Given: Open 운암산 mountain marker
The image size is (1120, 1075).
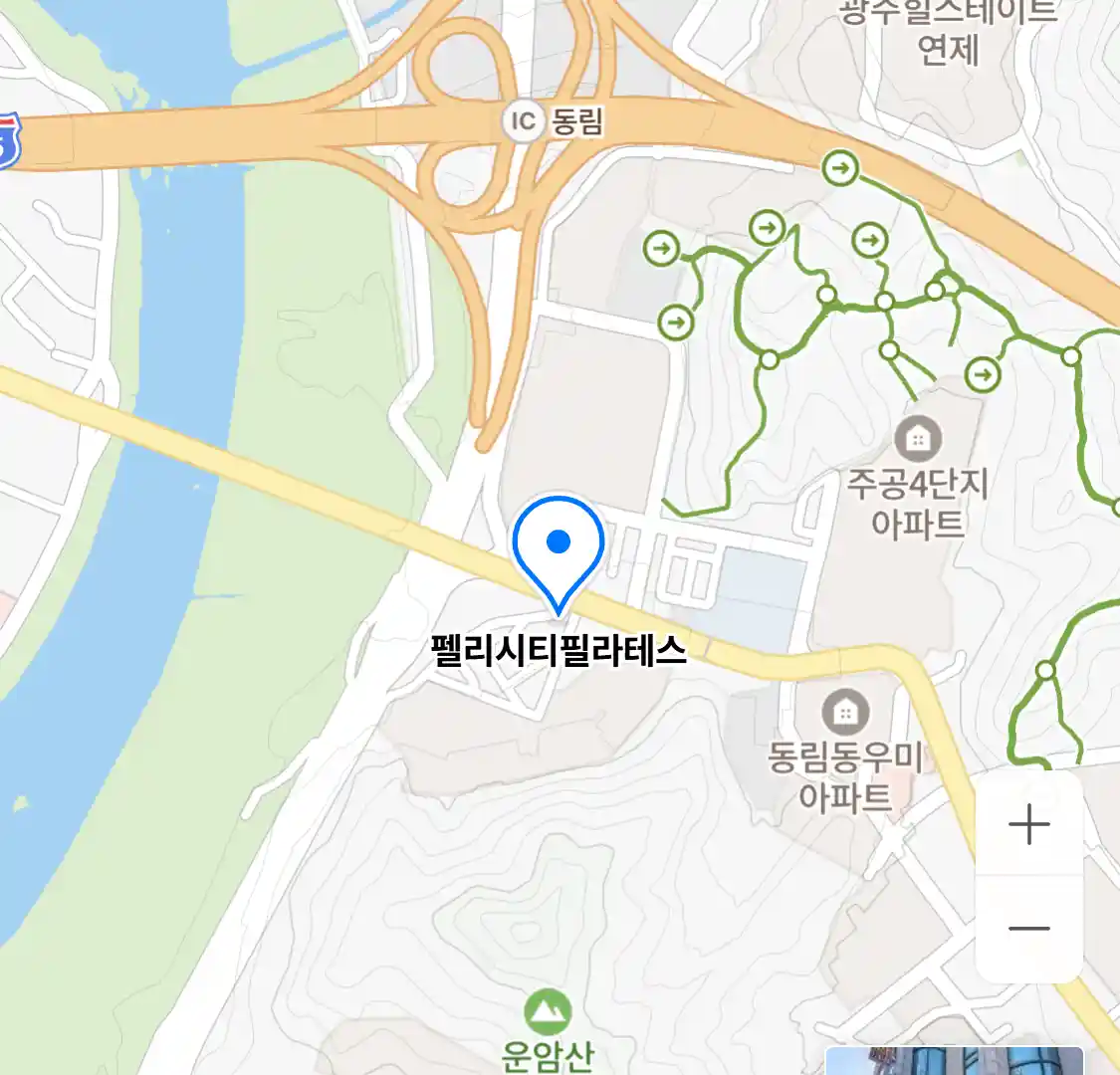Looking at the screenshot, I should (x=548, y=1012).
